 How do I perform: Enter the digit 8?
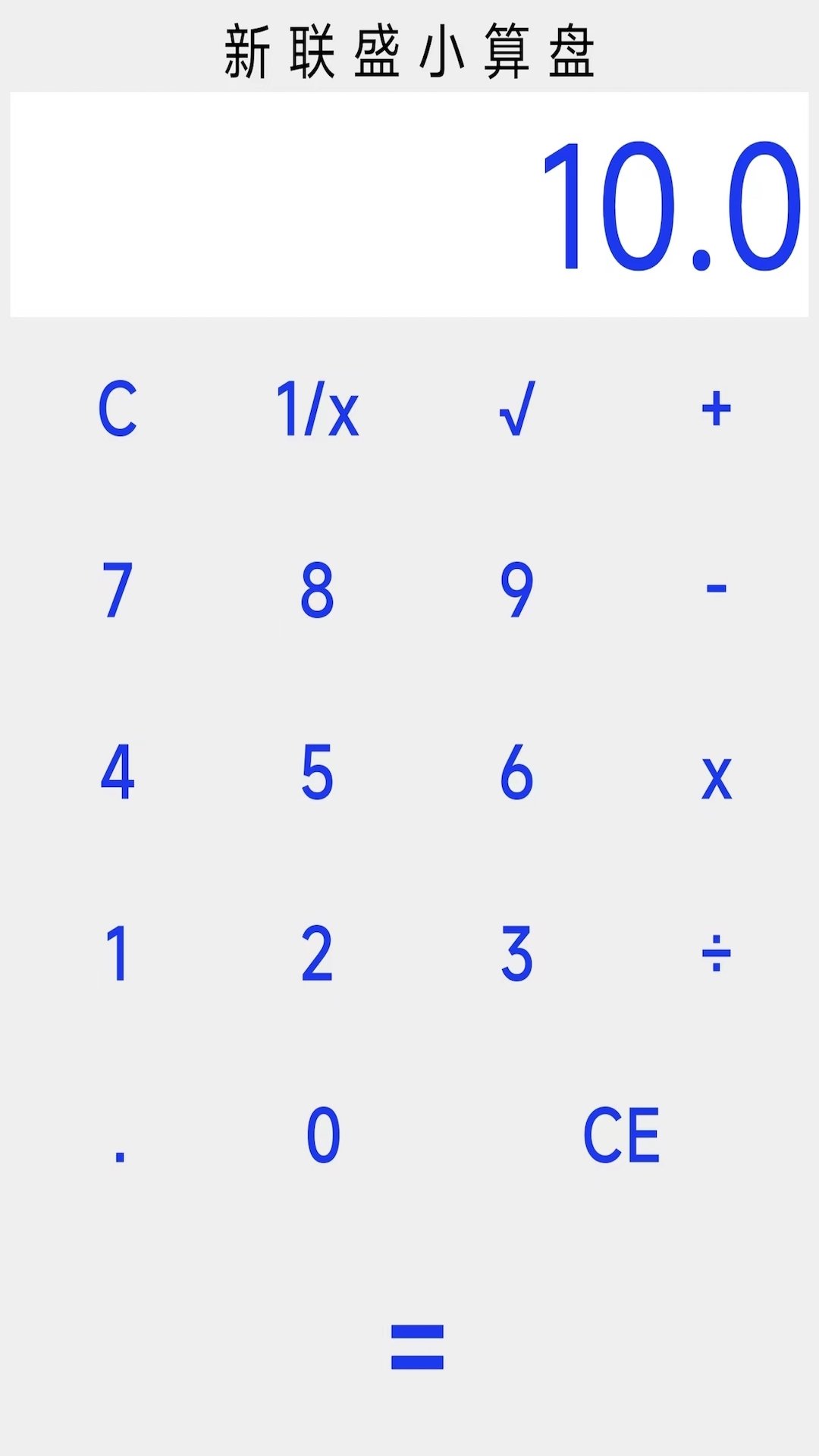pos(317,590)
